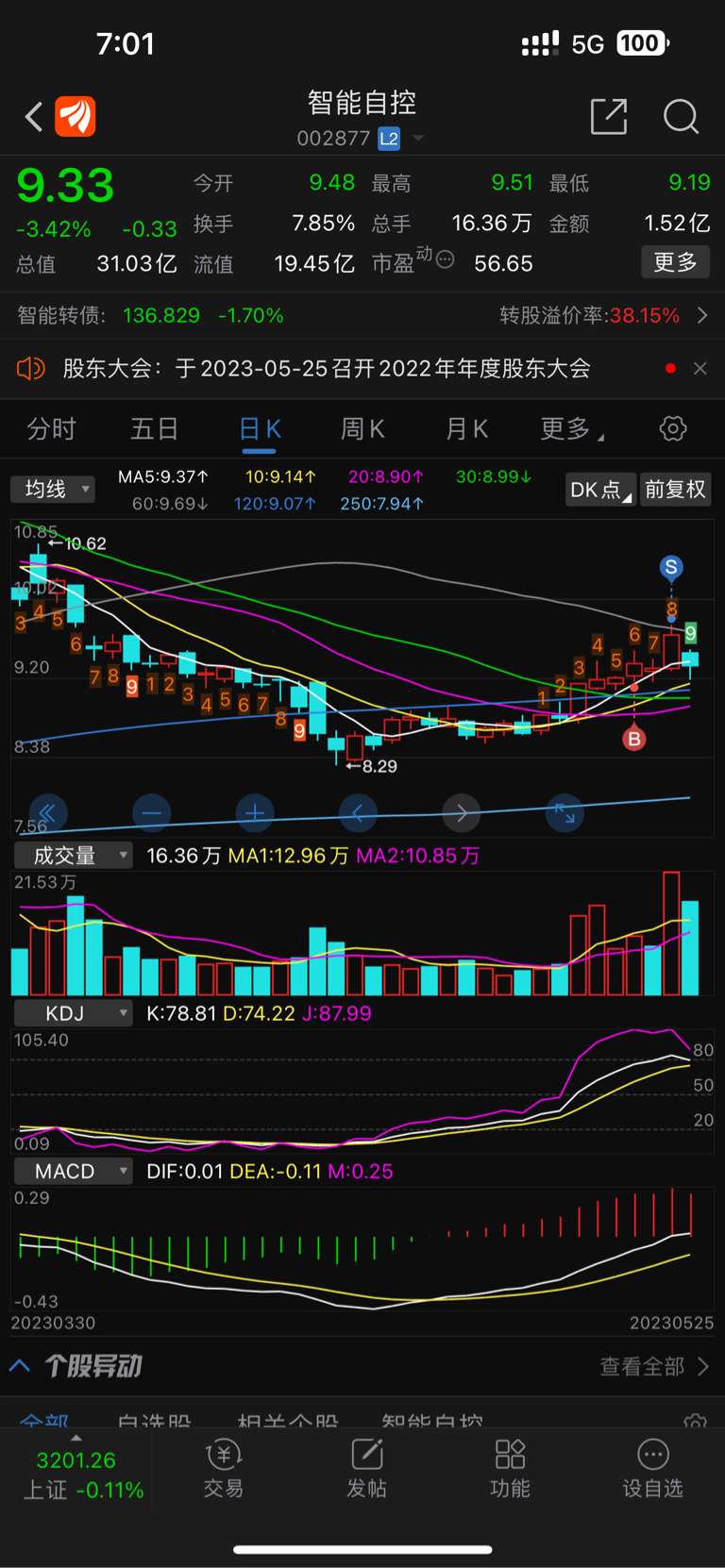Switch to the 分时 intraday tab
Viewport: 725px width, 1568px height.
(51, 428)
